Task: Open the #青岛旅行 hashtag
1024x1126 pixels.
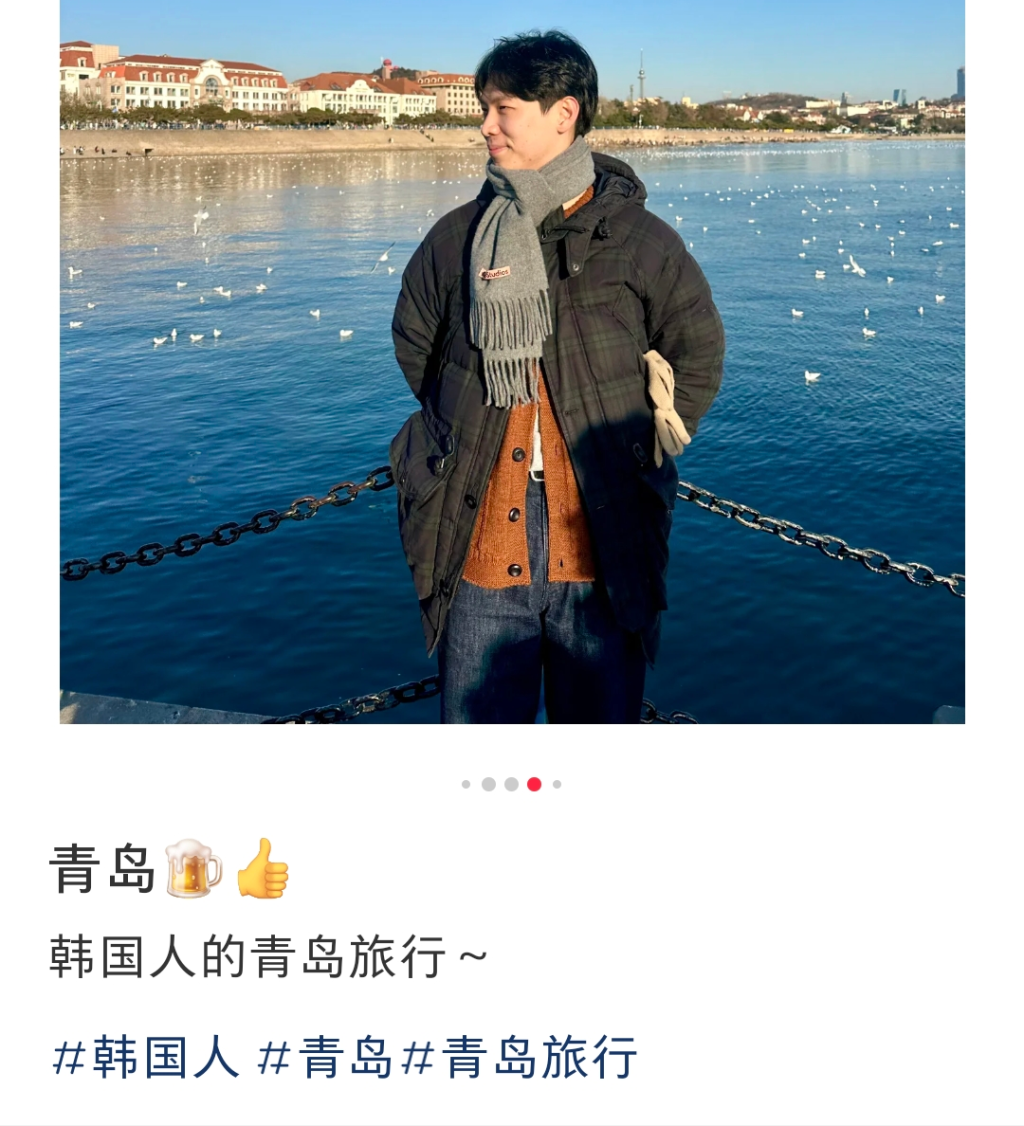Action: point(520,1057)
